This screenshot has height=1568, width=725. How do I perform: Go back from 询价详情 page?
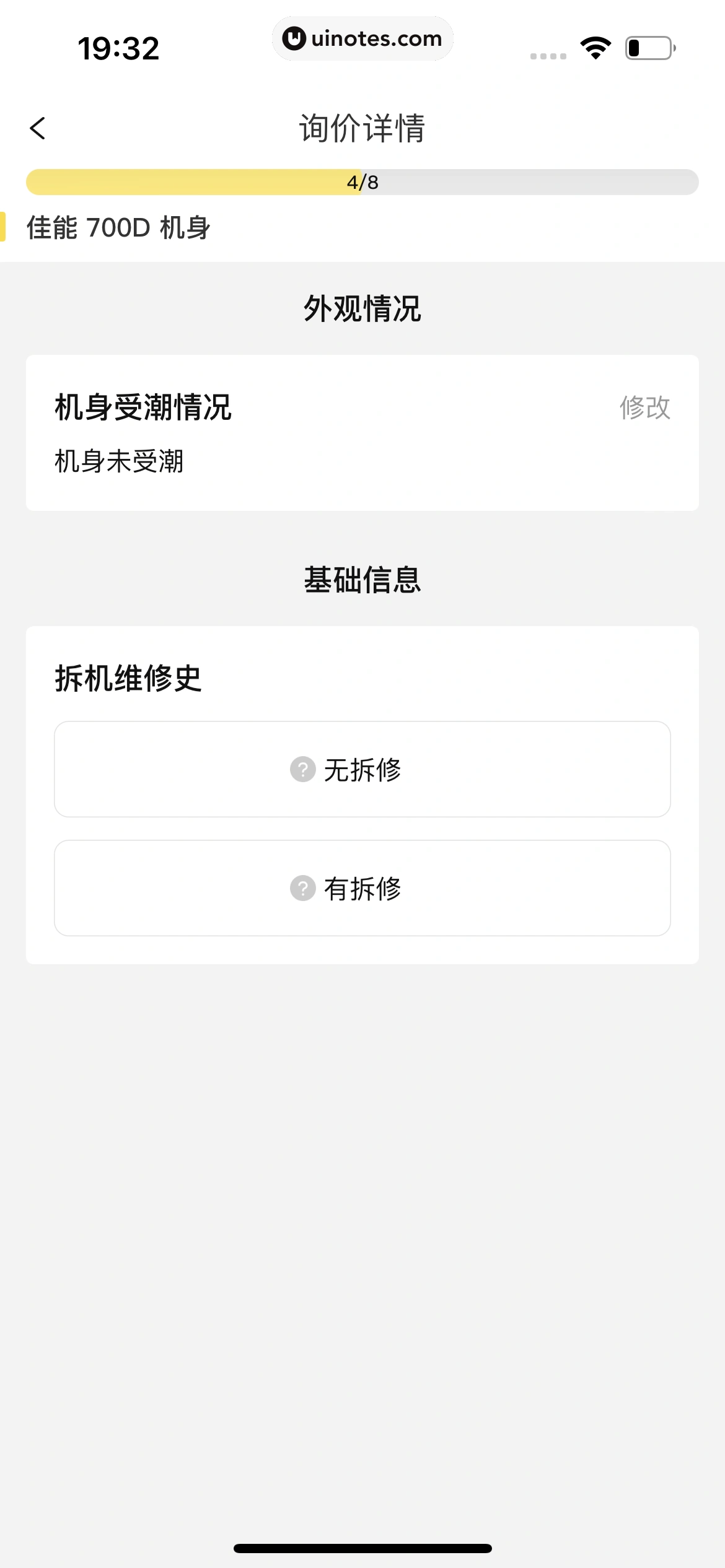(38, 128)
